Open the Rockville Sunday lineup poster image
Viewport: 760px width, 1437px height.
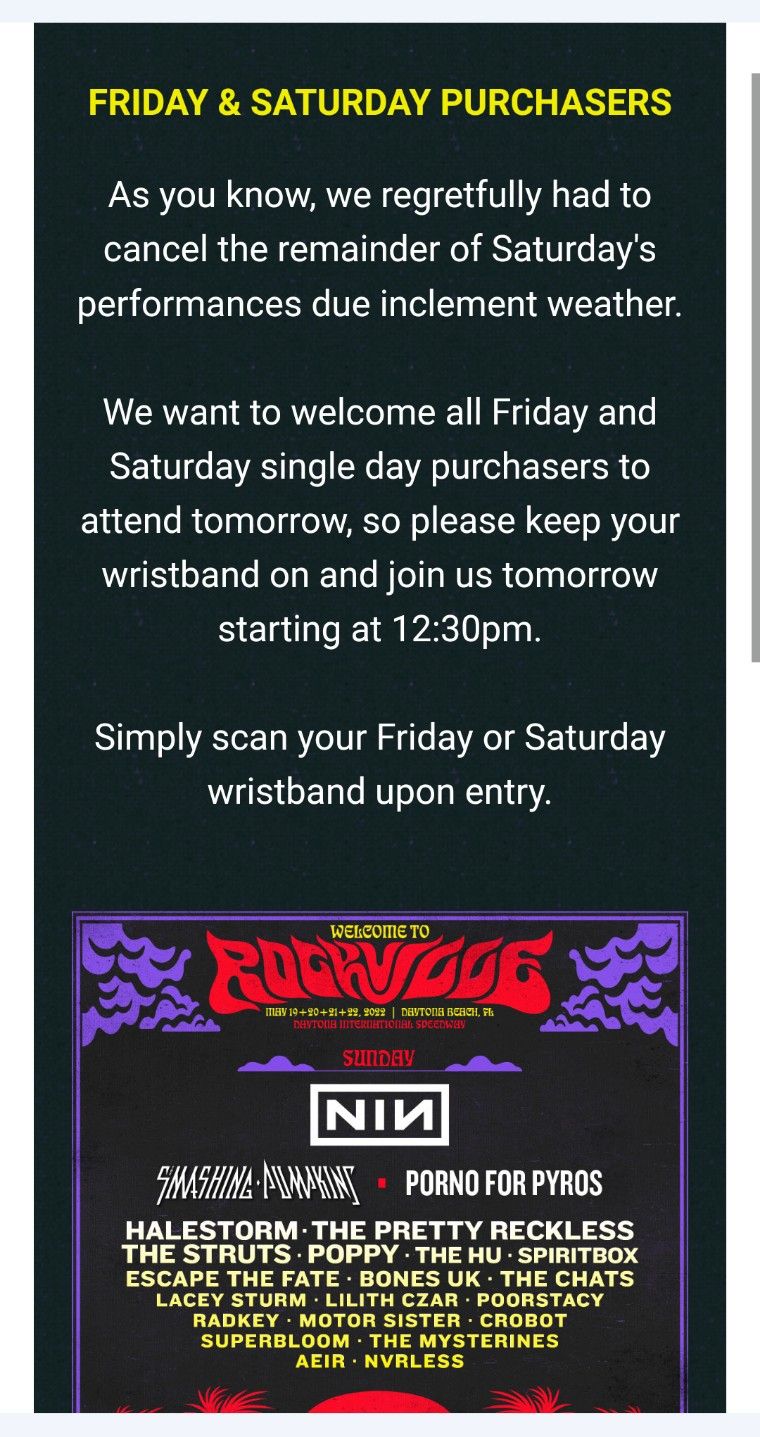(x=380, y=1160)
